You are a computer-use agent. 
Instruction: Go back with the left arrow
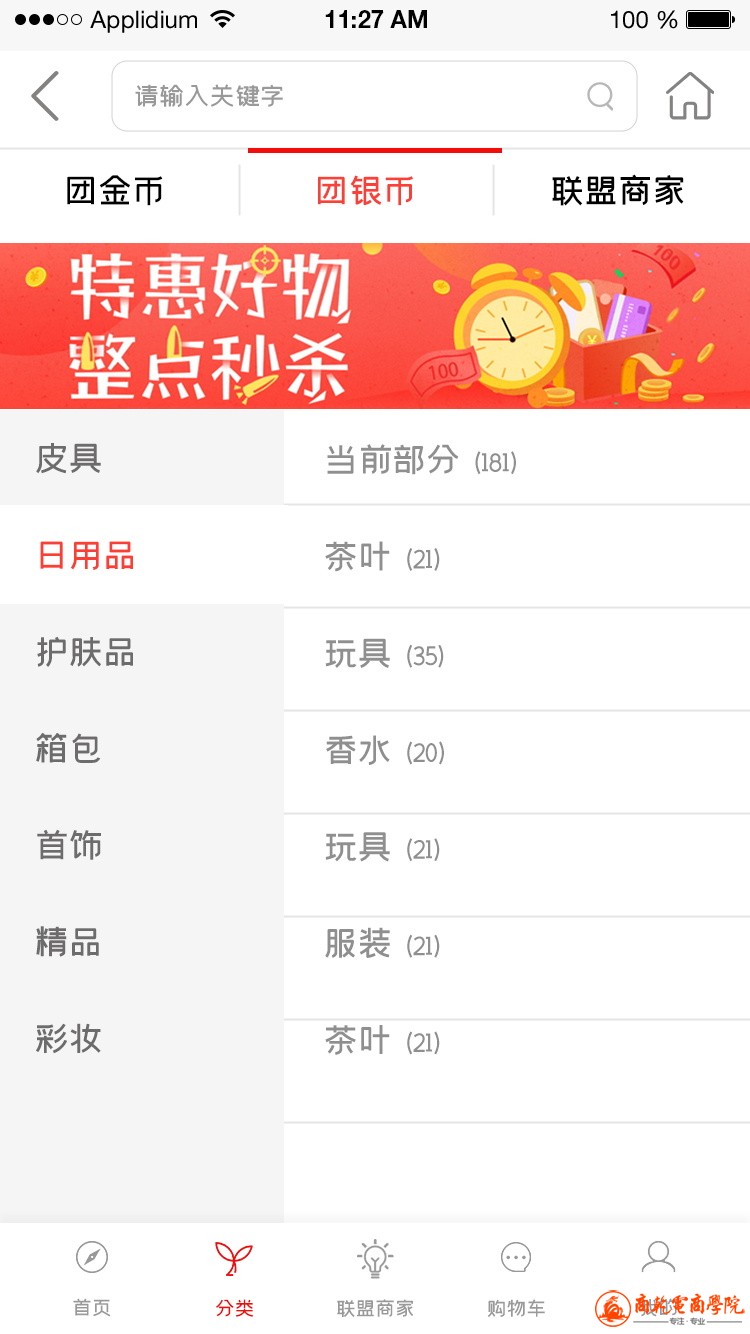coord(46,96)
